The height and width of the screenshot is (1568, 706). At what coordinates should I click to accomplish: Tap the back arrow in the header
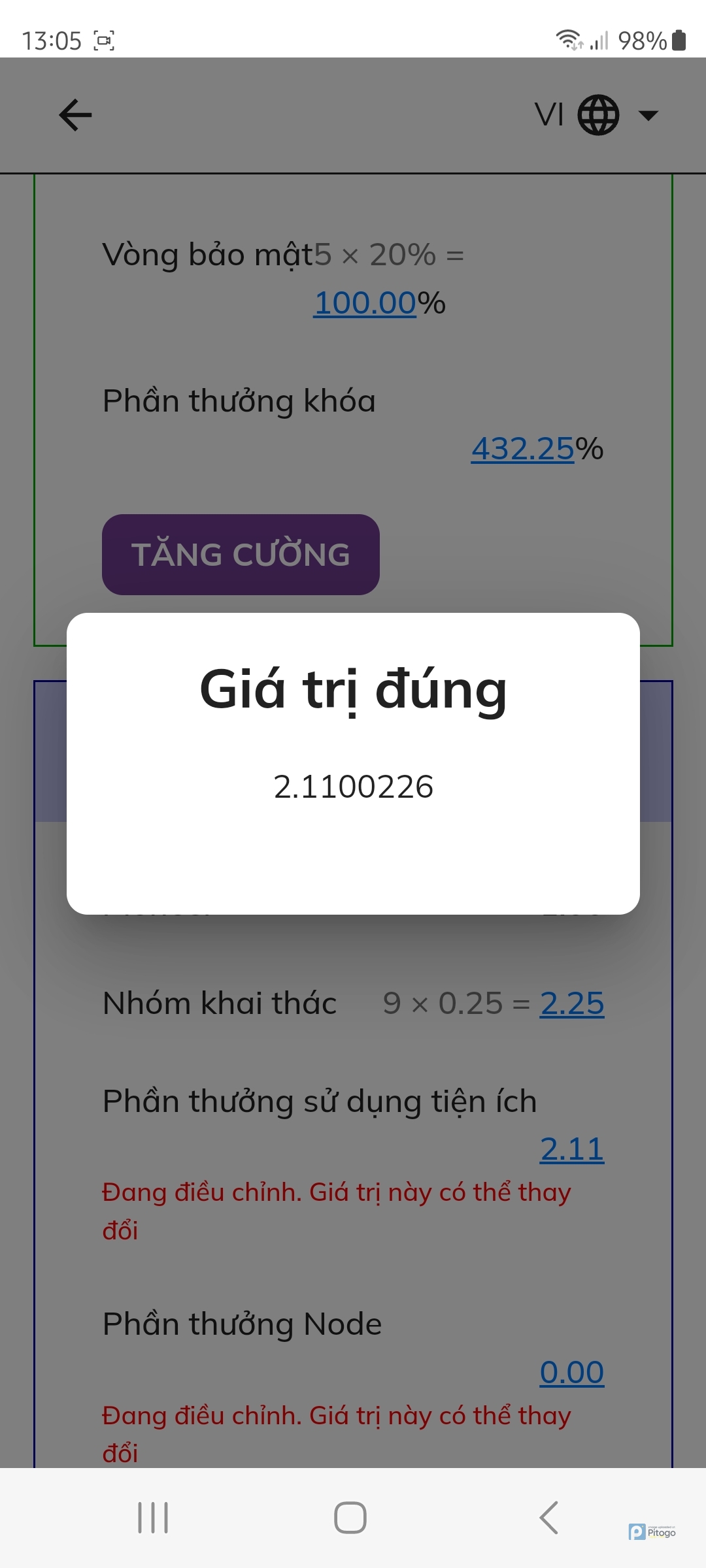click(x=75, y=115)
